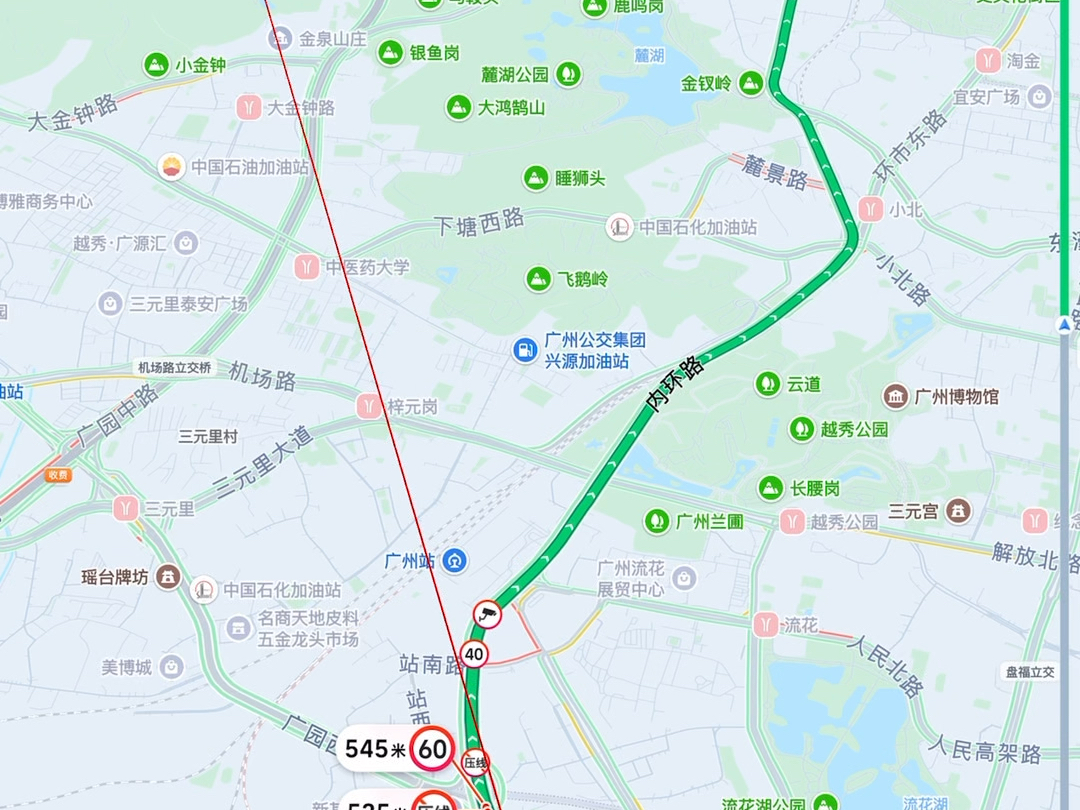Select the 广州兰圃 park marker
Image resolution: width=1080 pixels, height=810 pixels.
point(657,521)
